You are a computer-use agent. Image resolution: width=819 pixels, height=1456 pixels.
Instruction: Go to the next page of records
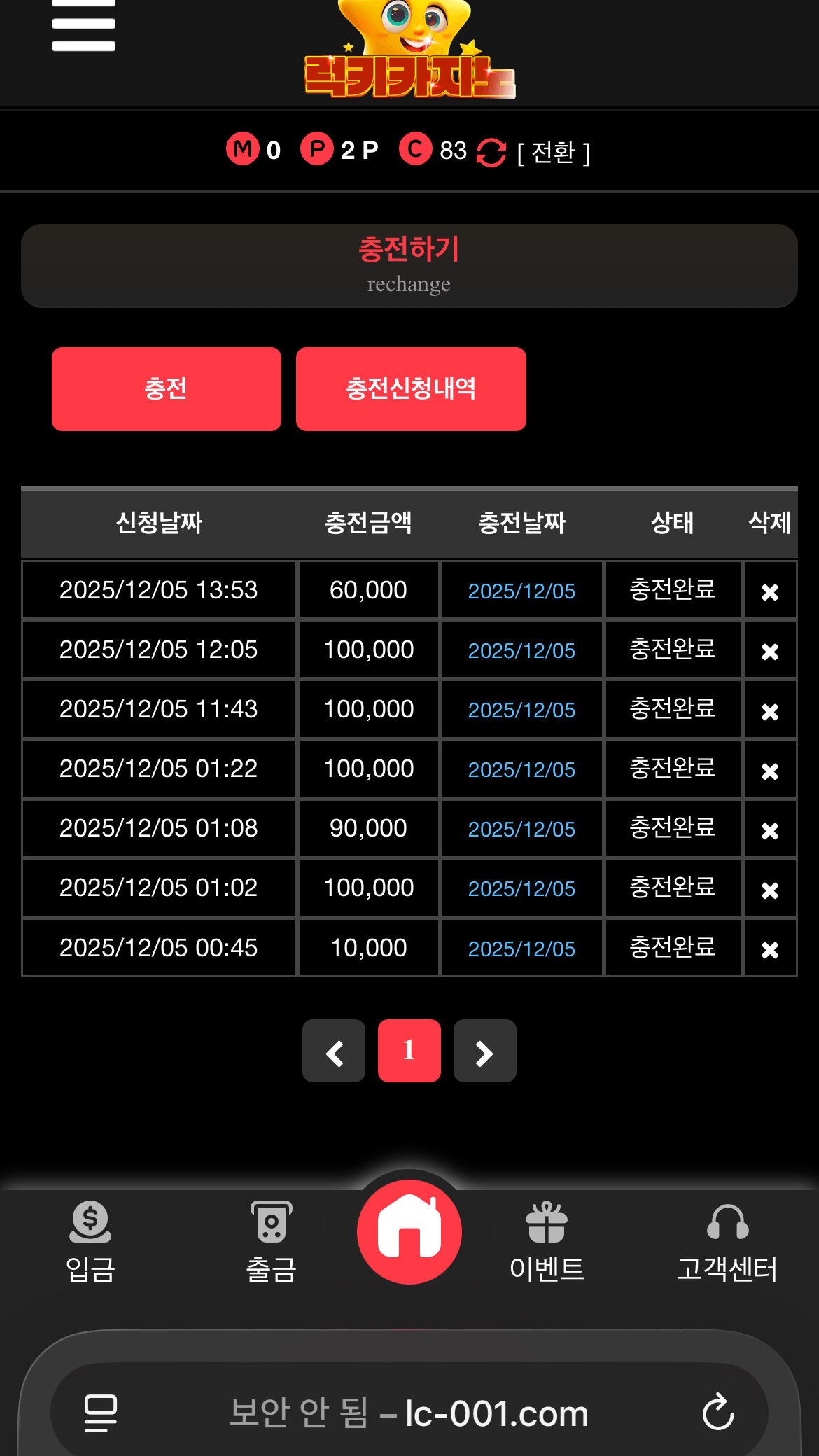(484, 1051)
